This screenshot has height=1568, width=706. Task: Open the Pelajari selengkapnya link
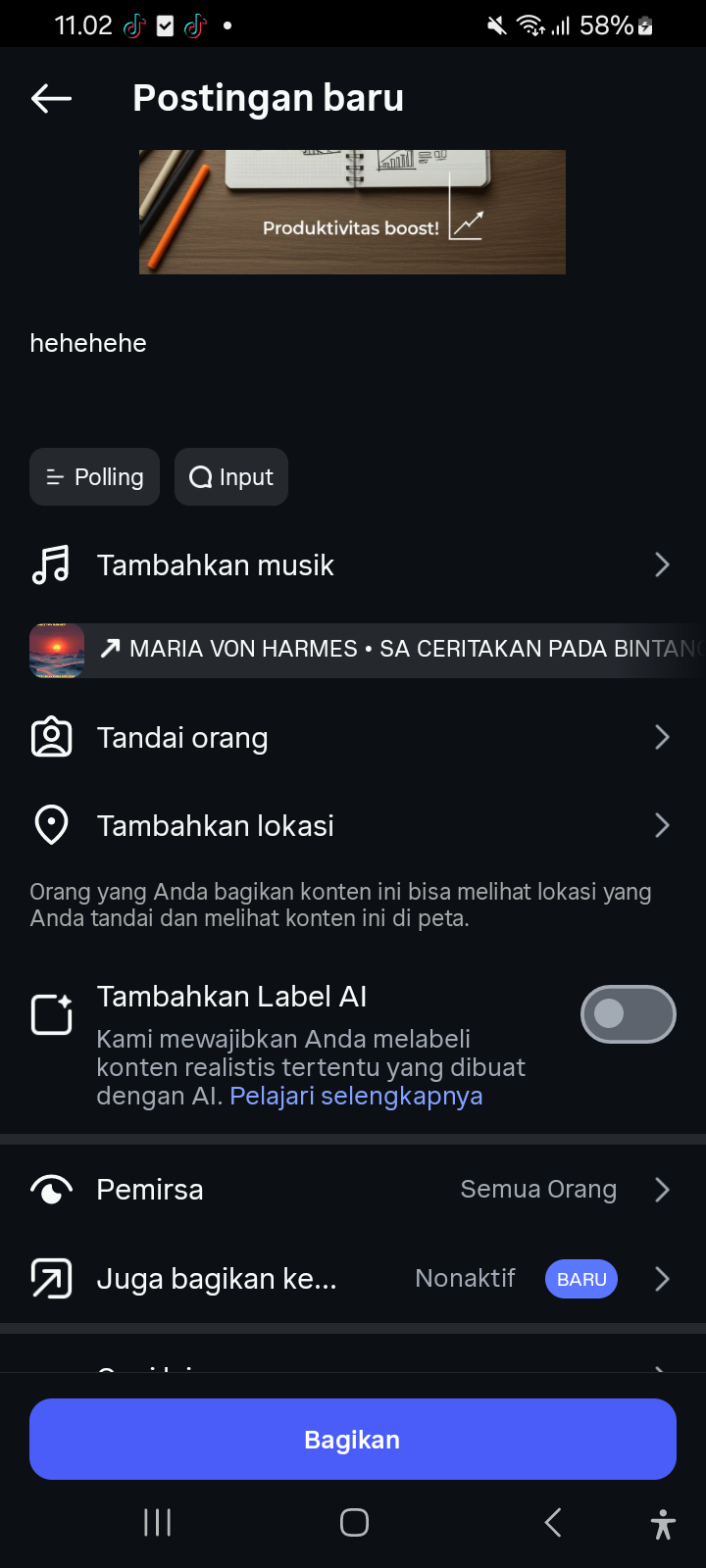pyautogui.click(x=356, y=1096)
